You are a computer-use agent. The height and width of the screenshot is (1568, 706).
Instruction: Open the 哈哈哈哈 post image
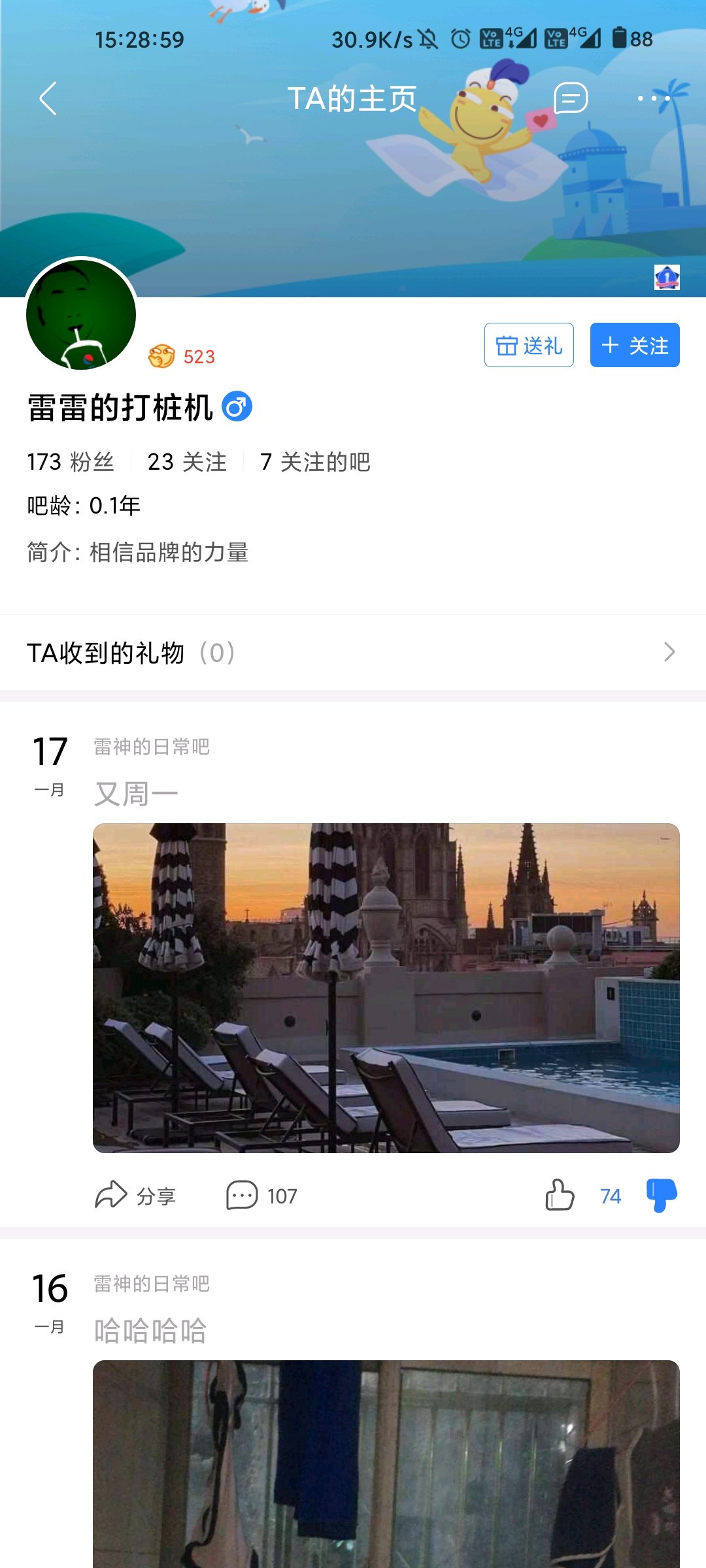click(x=386, y=1464)
